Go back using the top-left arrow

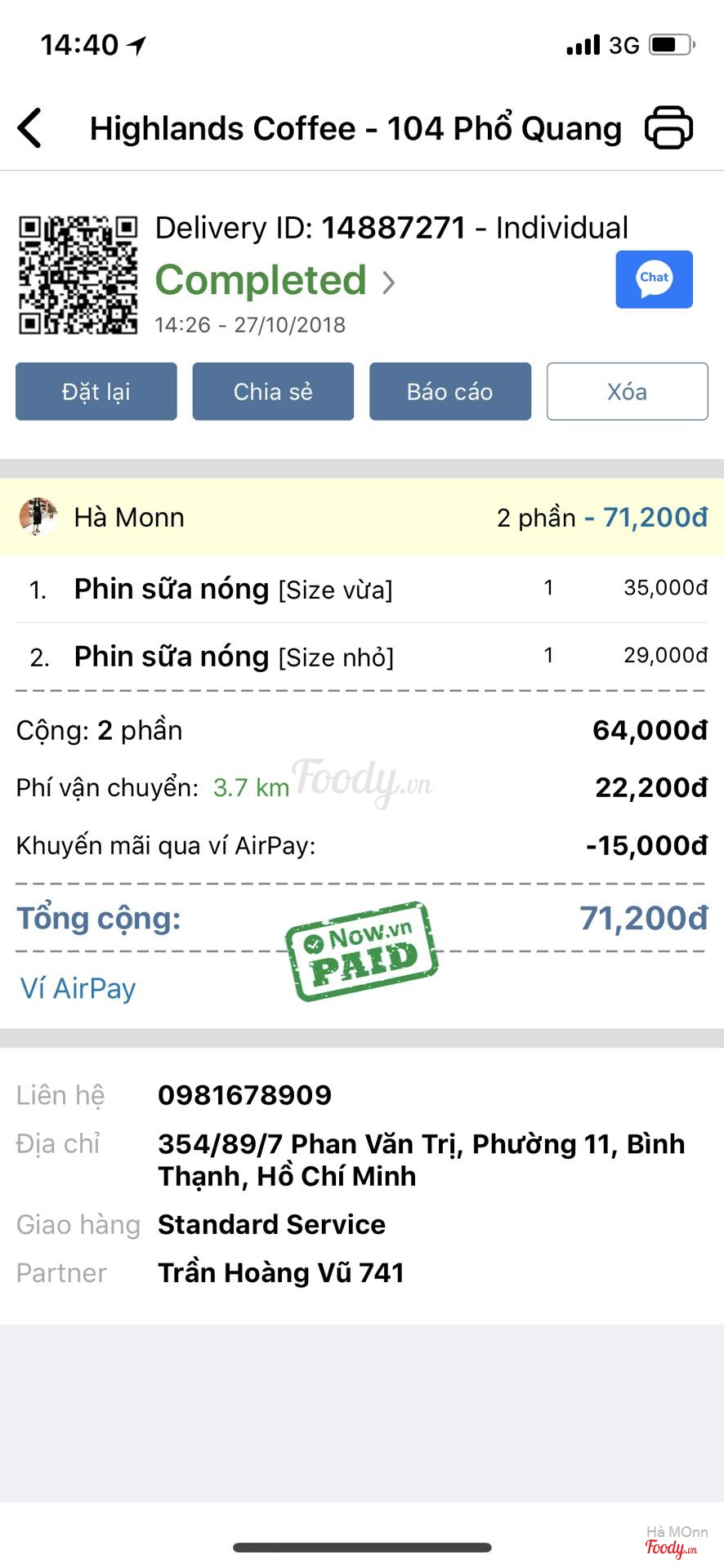30,128
